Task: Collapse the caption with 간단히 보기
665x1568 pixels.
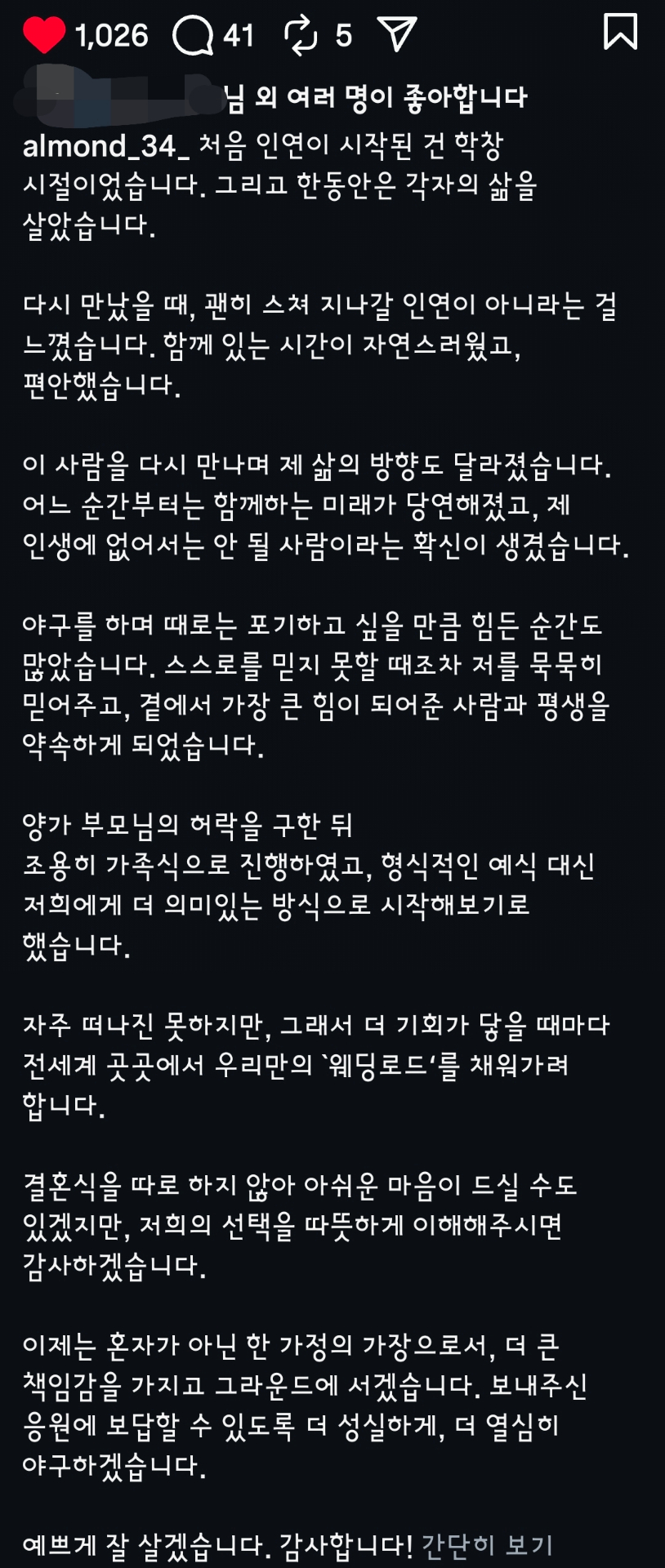Action: pyautogui.click(x=487, y=1544)
